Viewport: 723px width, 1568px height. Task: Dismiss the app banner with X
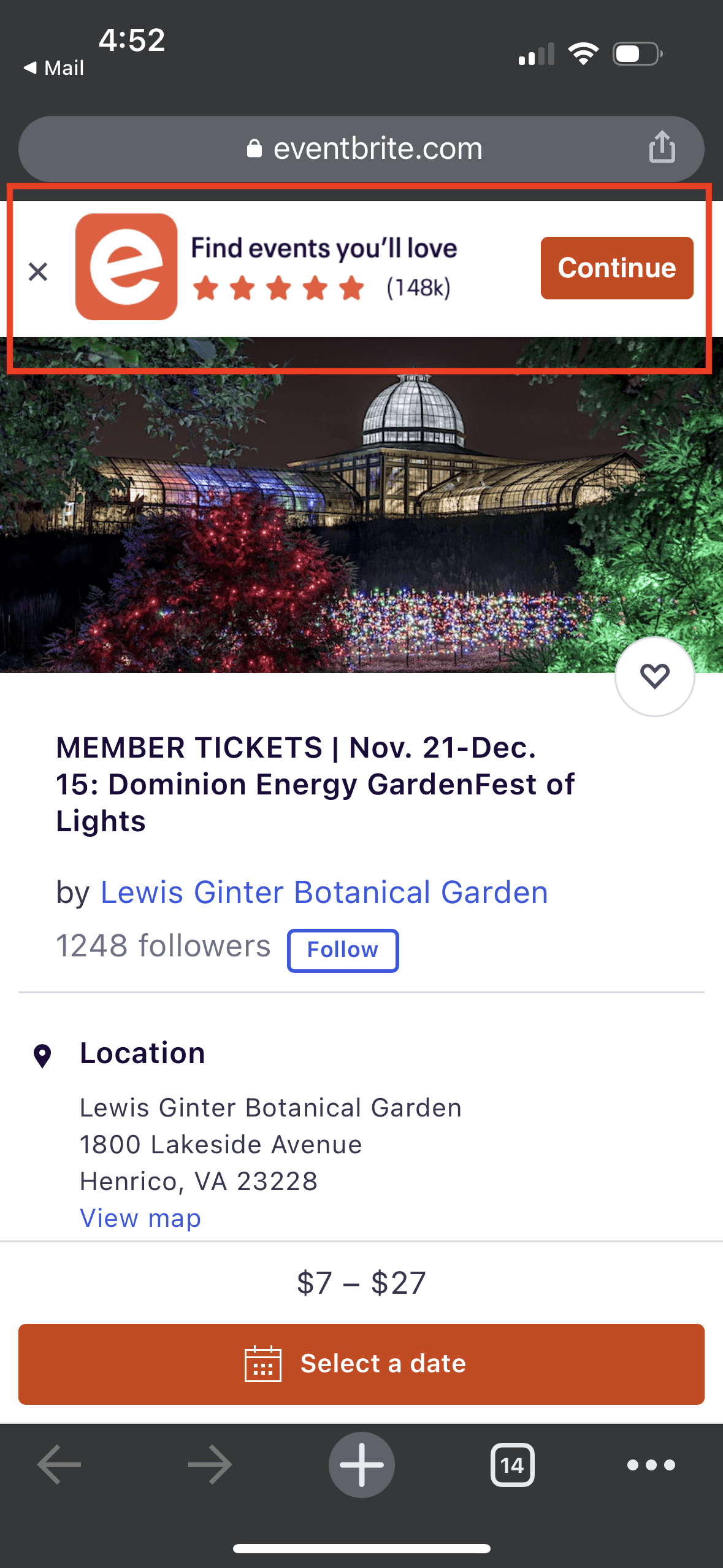(39, 270)
